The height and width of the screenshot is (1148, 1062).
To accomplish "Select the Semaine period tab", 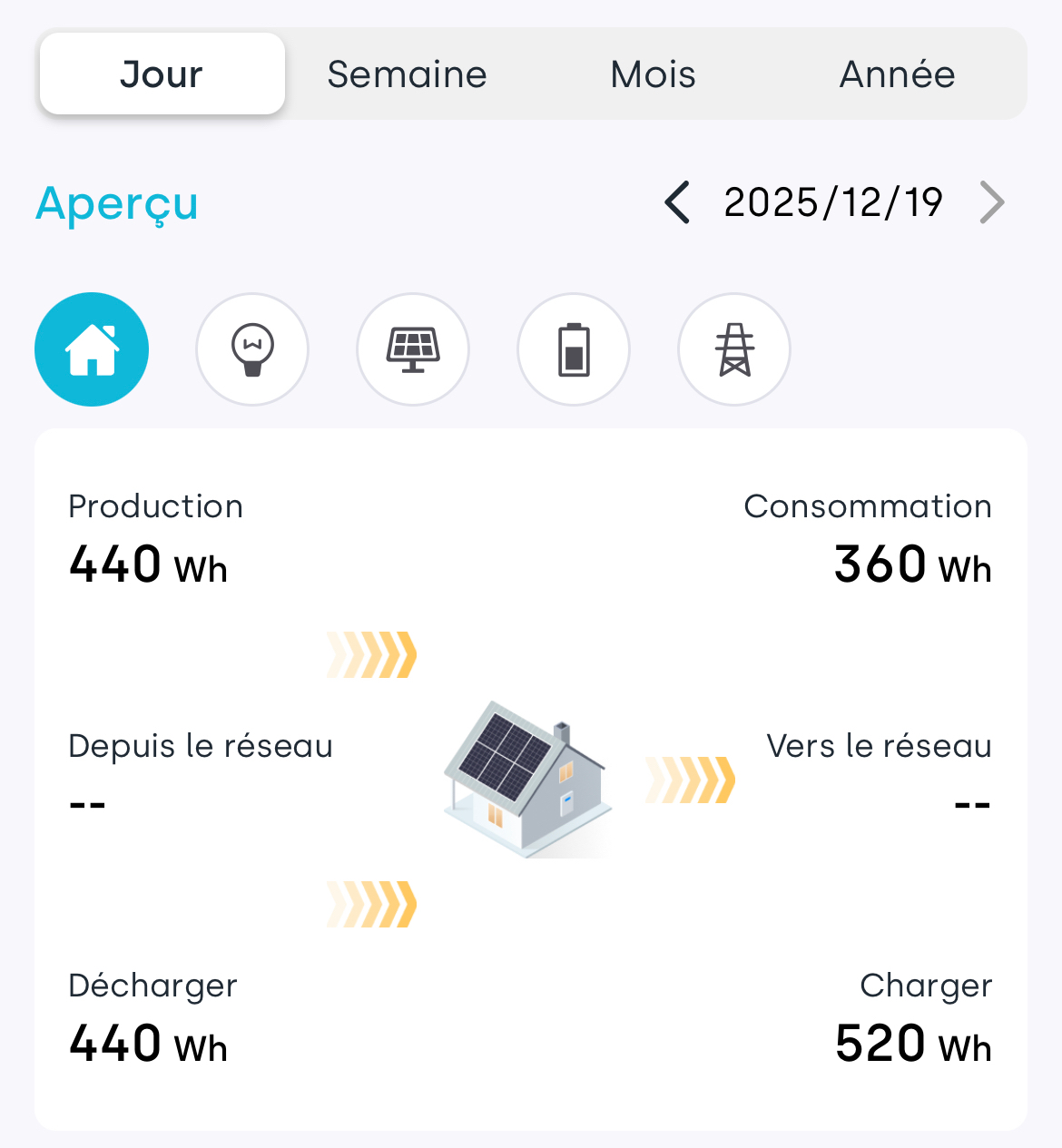I will pyautogui.click(x=407, y=74).
